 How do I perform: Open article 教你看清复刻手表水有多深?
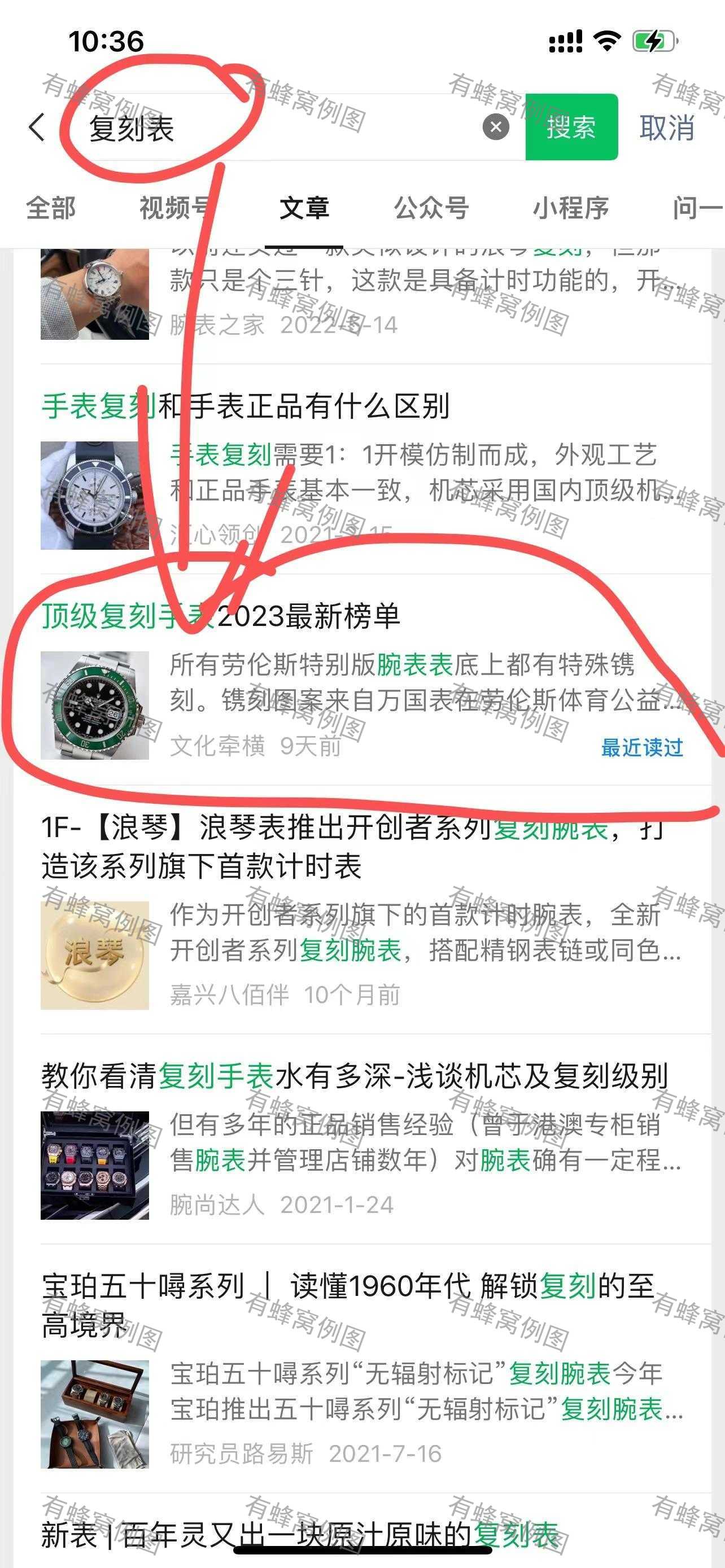[x=355, y=1076]
